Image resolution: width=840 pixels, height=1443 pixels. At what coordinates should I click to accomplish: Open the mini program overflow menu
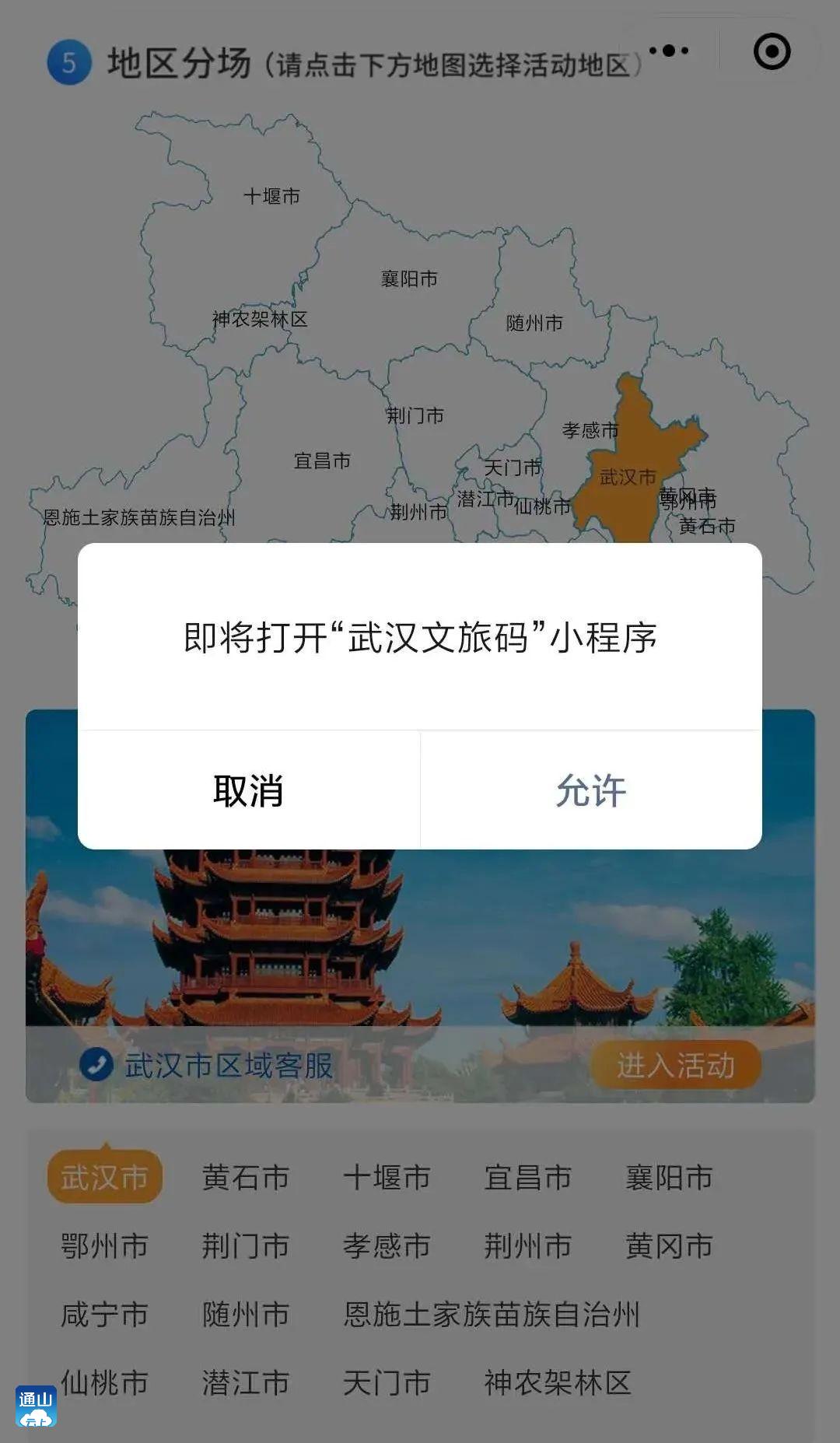(x=669, y=51)
